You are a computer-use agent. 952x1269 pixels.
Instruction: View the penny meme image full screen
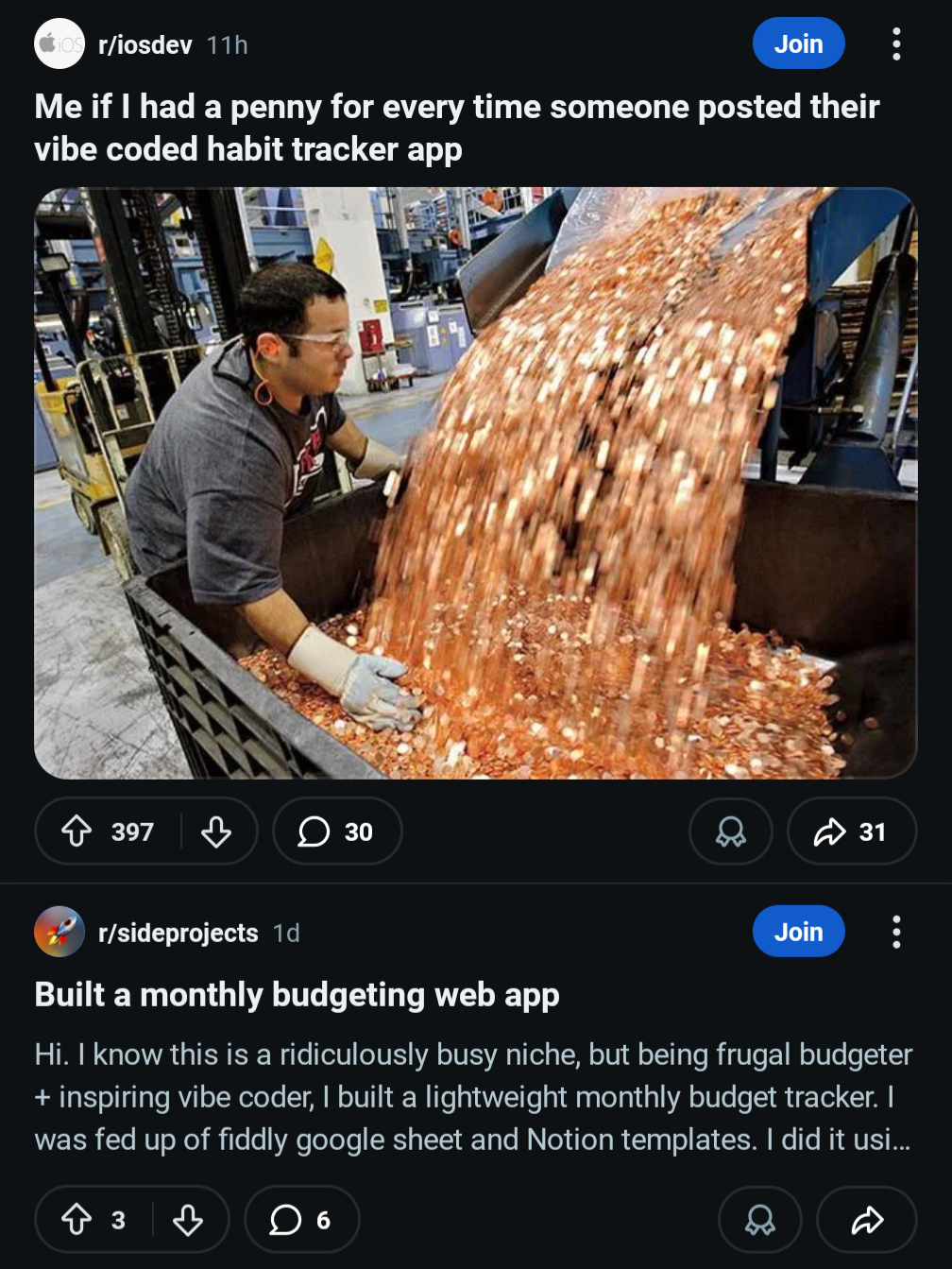click(475, 482)
